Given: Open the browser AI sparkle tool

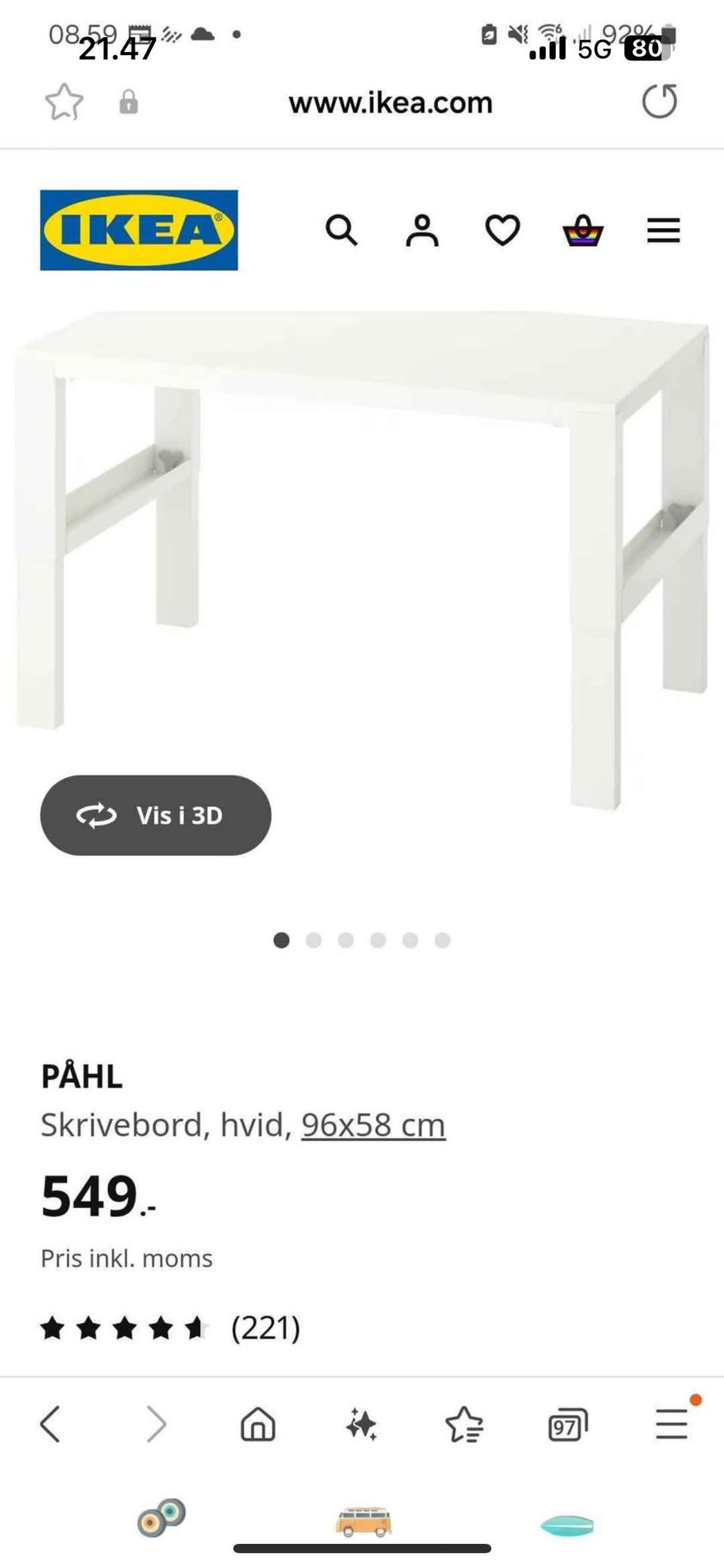Looking at the screenshot, I should click(361, 1424).
